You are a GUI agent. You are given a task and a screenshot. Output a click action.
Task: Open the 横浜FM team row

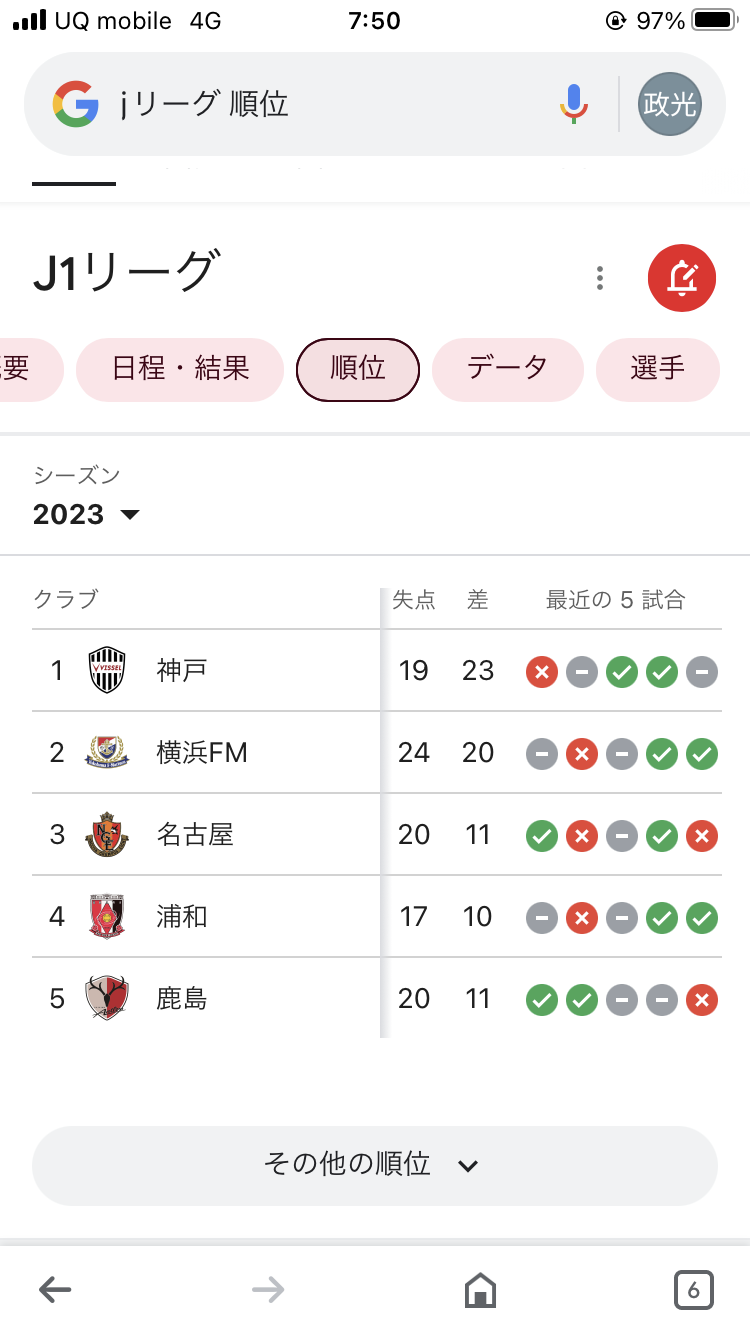[x=201, y=752]
